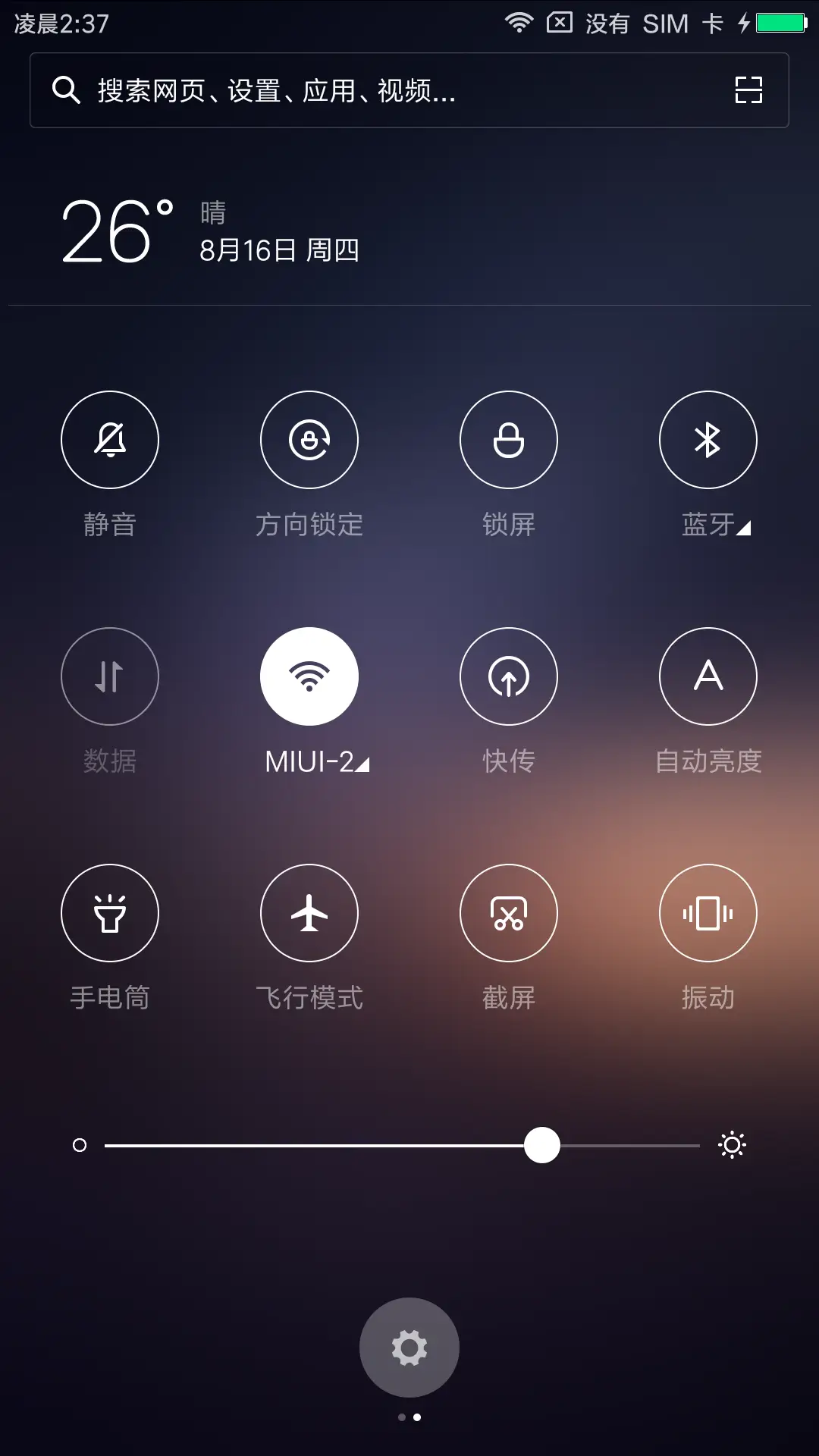The image size is (819, 1456).
Task: Open 快传 quick share
Action: [x=509, y=676]
